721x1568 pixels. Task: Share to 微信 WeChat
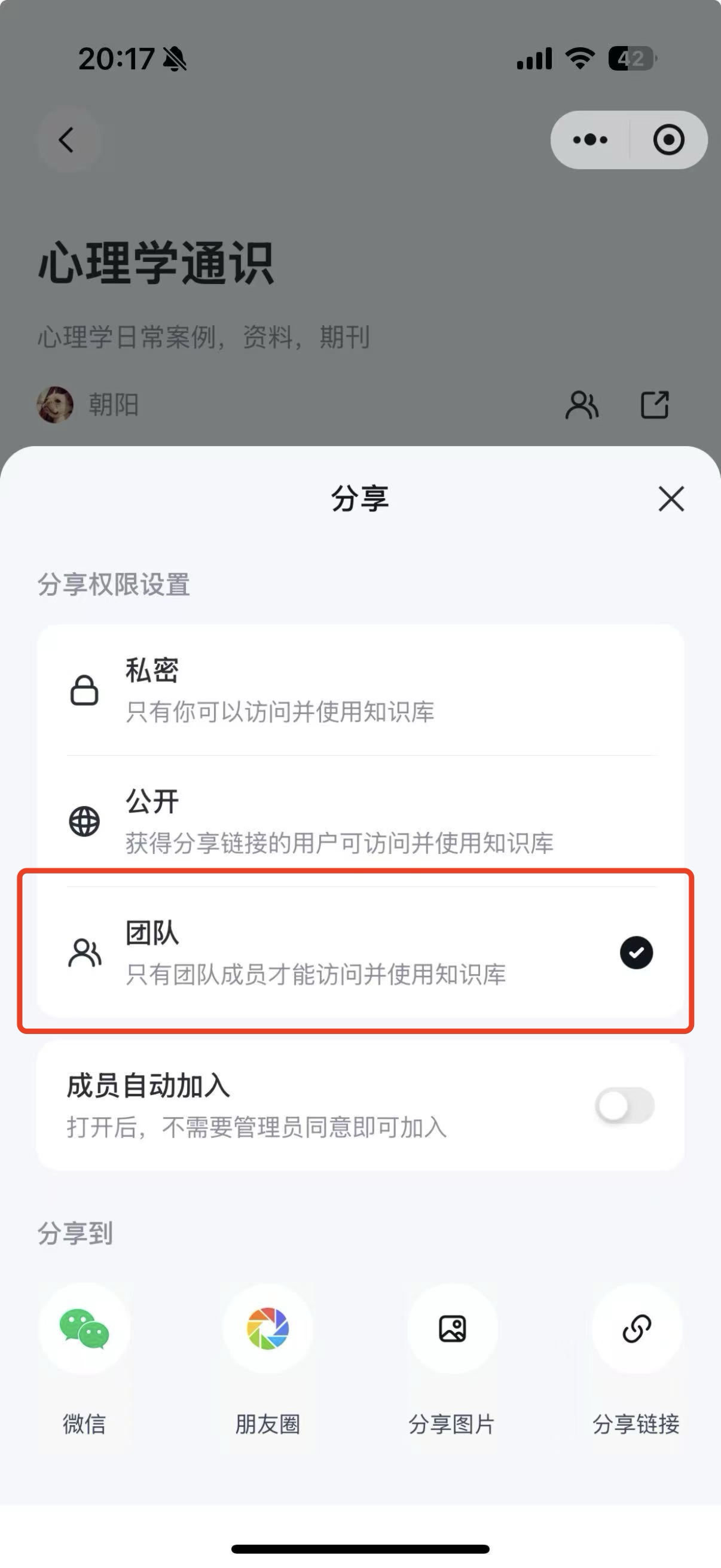(x=84, y=1329)
